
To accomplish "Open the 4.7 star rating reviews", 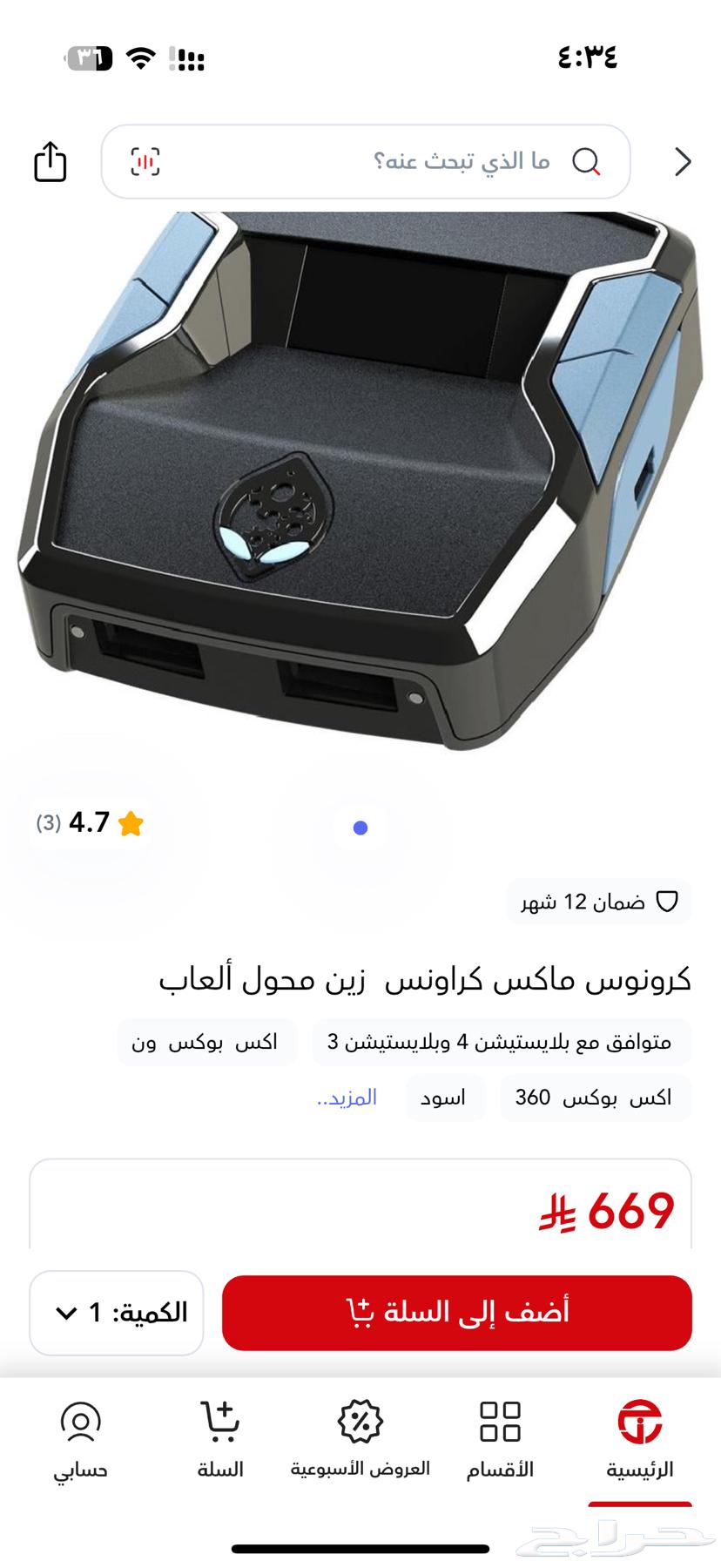I will coord(91,823).
